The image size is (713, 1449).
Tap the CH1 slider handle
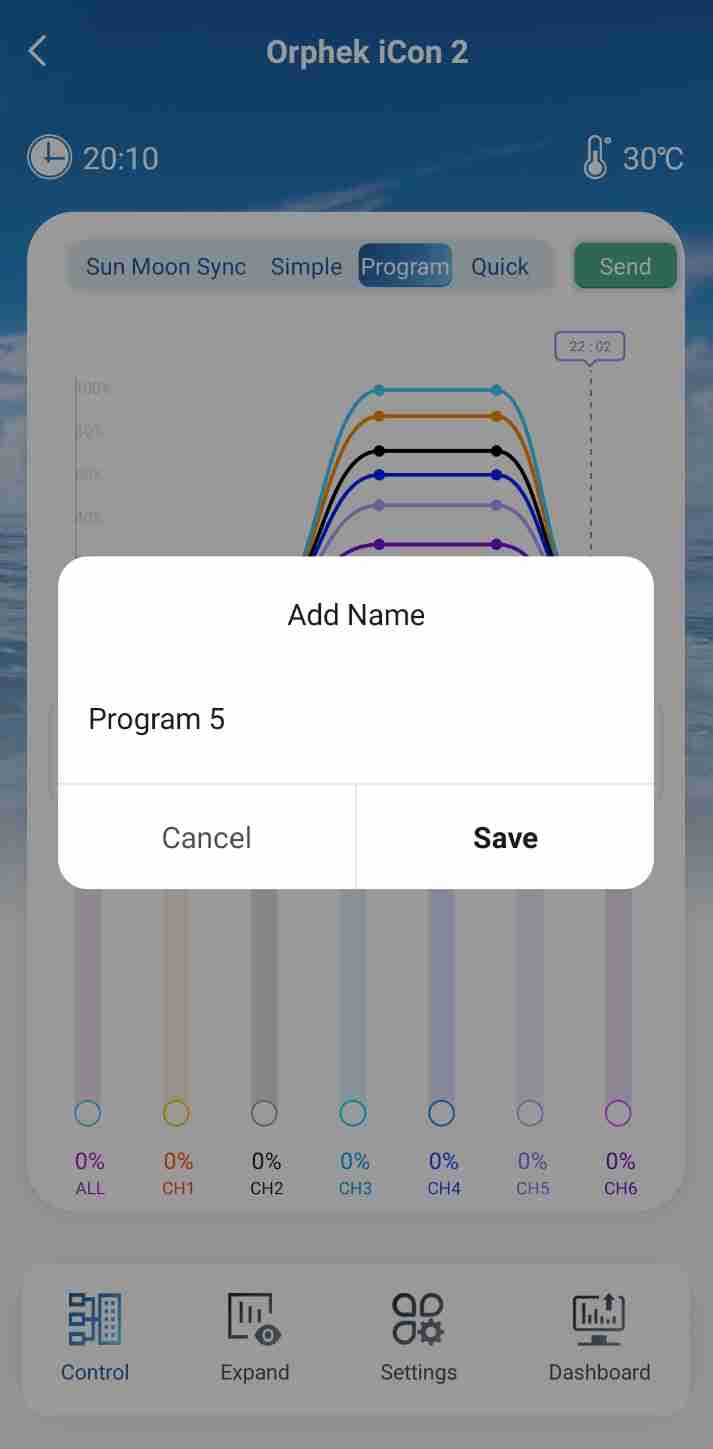pyautogui.click(x=176, y=1113)
